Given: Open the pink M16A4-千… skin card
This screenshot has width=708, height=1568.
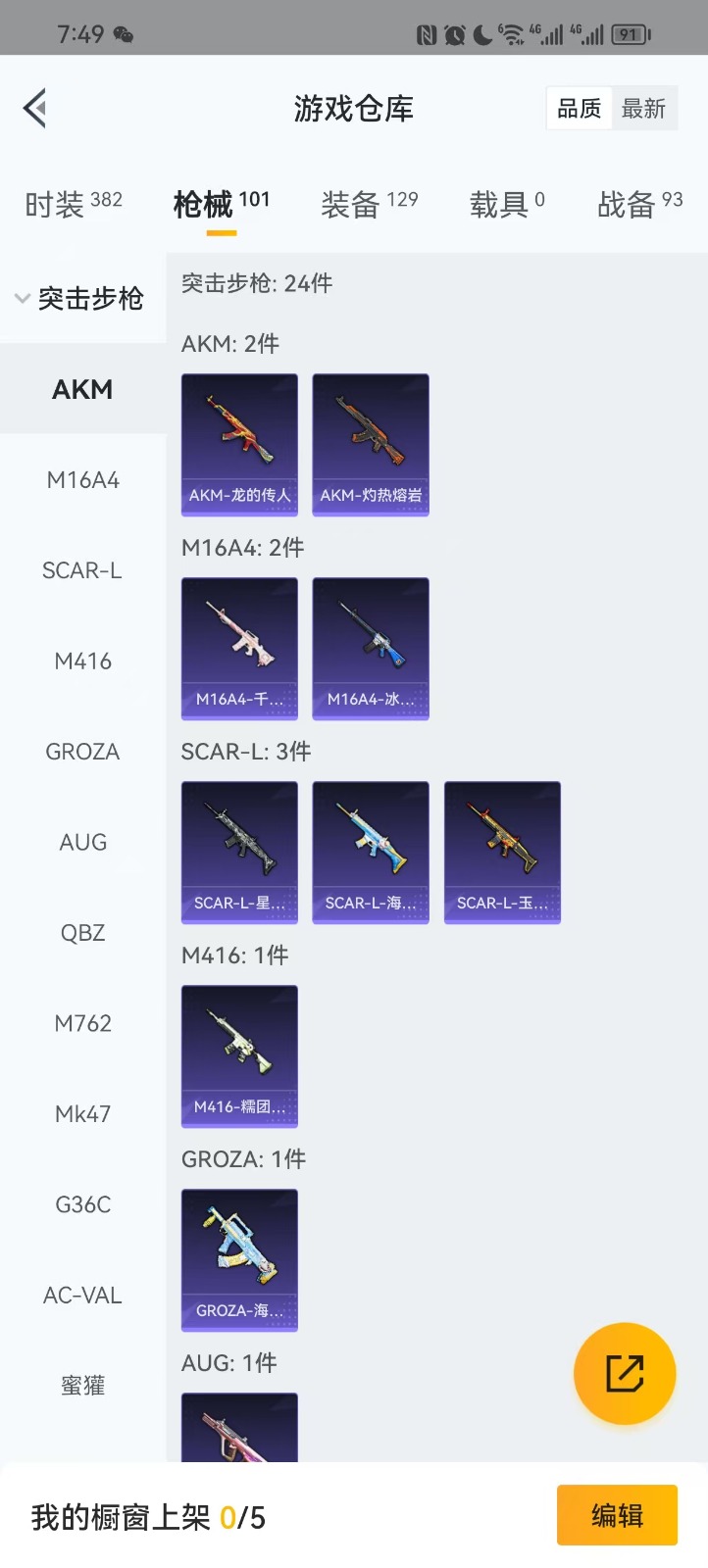Looking at the screenshot, I should tap(239, 648).
